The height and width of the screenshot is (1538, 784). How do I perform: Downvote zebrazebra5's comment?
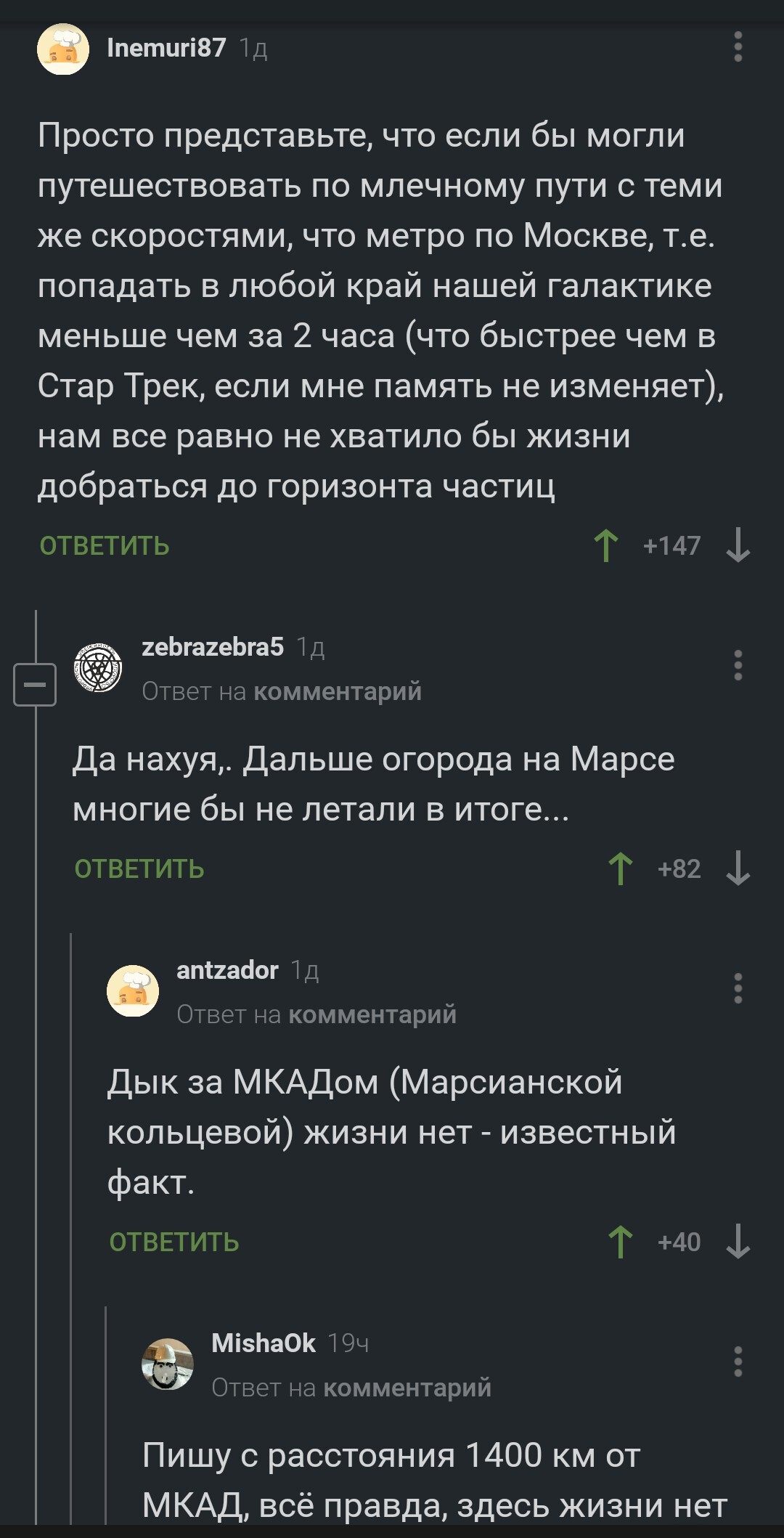pos(738,869)
